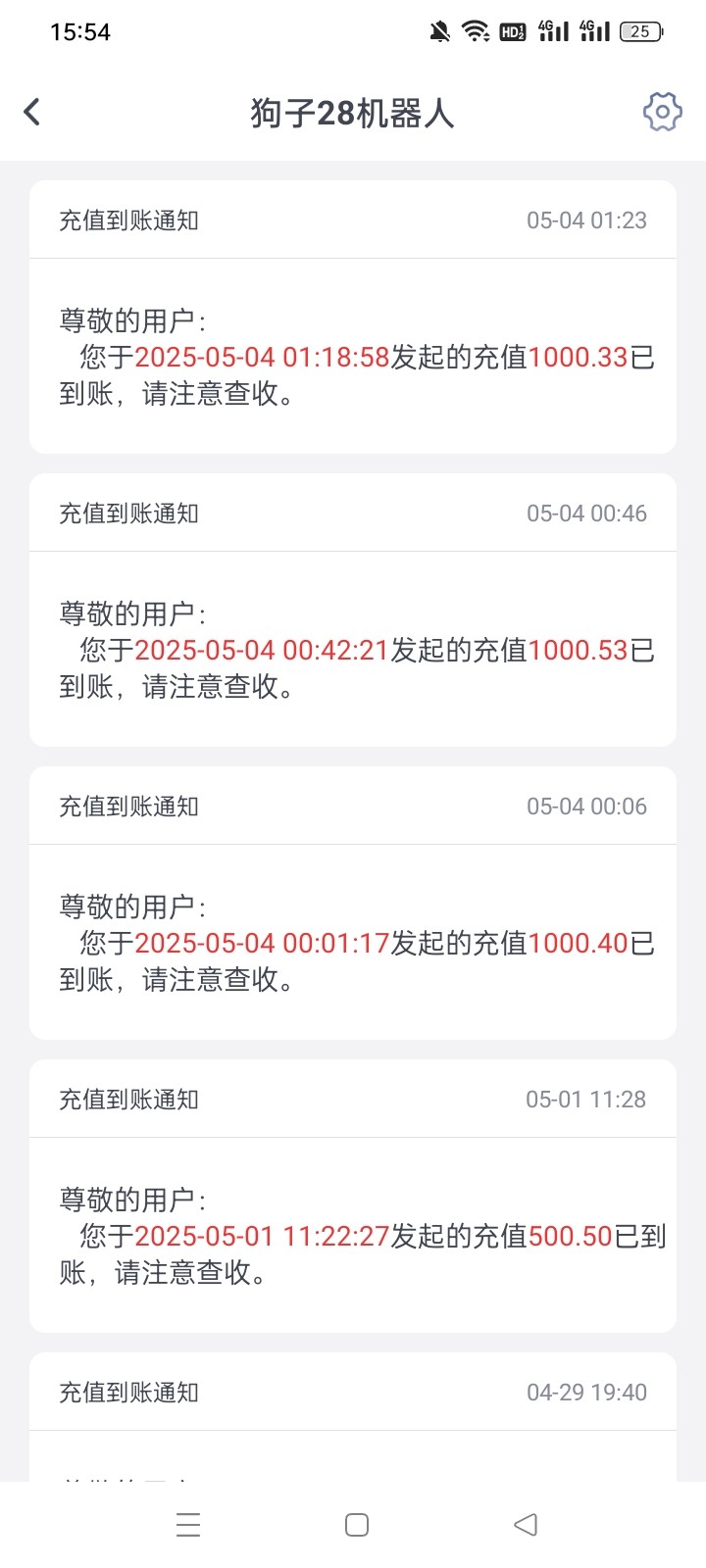The image size is (706, 1568).
Task: Go back using the top-left arrow
Action: tap(32, 112)
